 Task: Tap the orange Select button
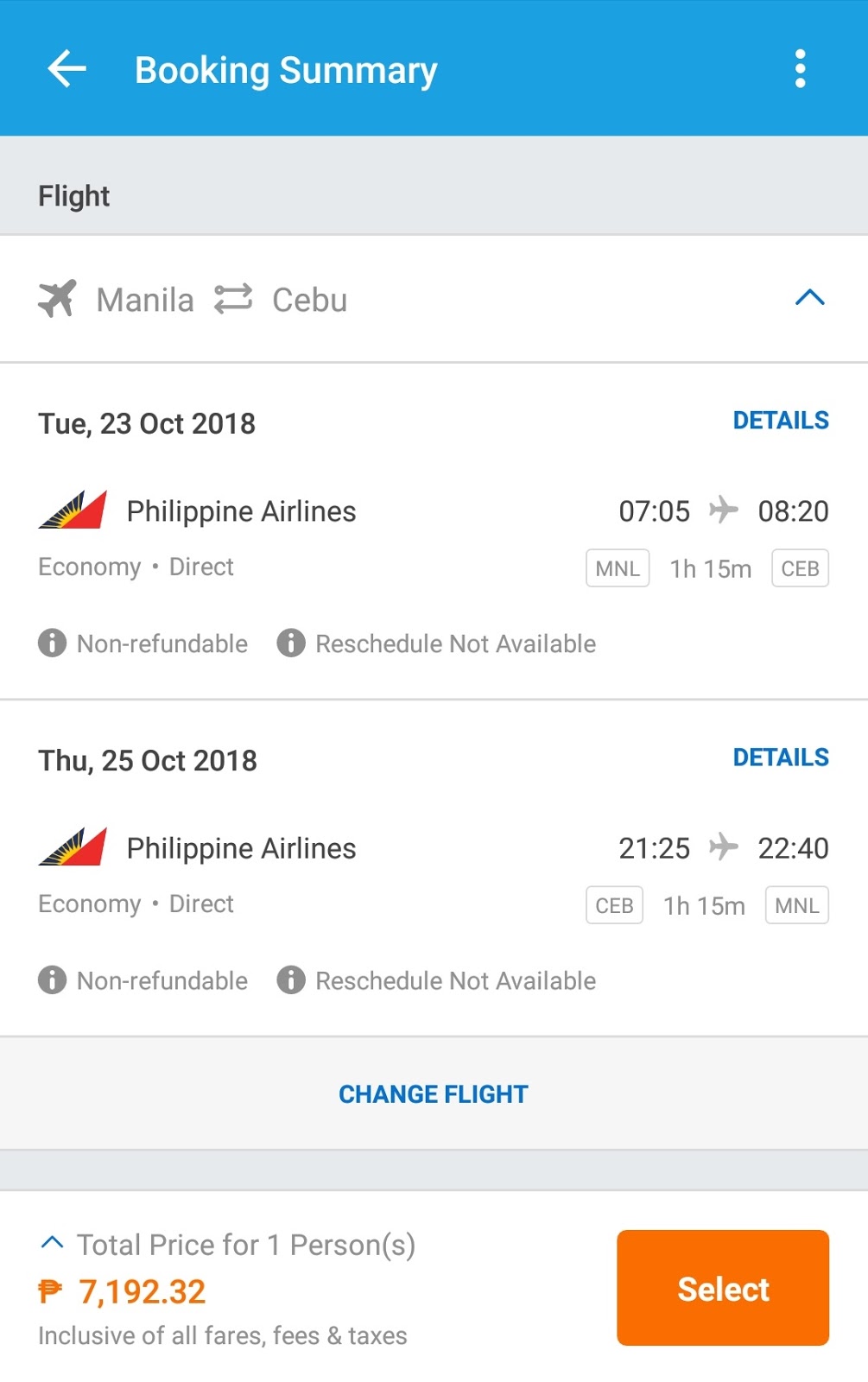722,1288
